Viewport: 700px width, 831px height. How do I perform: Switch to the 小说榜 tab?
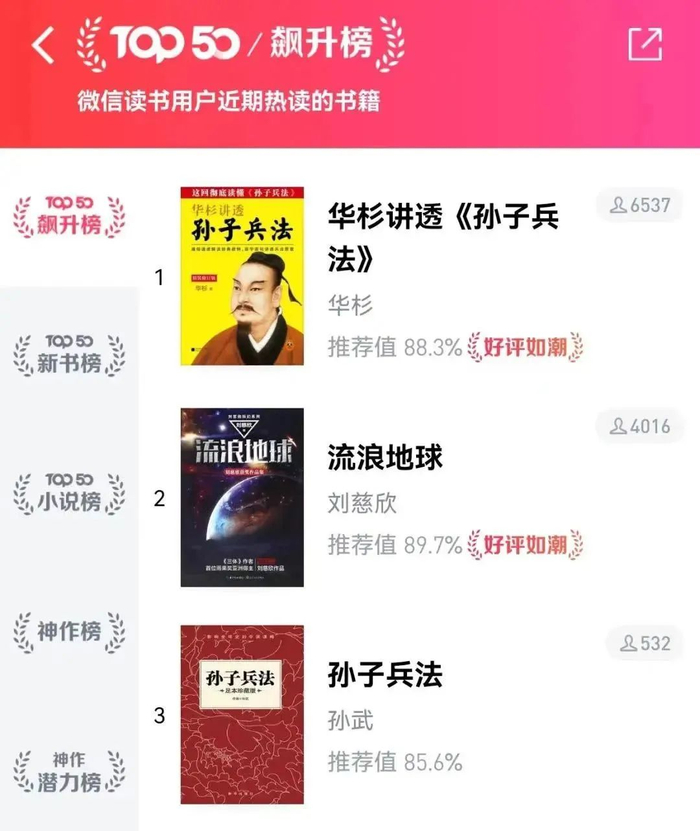(x=69, y=493)
